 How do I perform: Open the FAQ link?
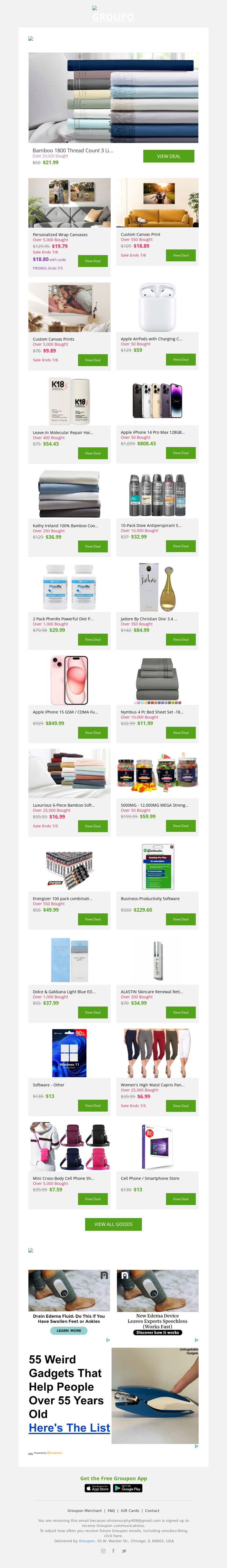111,1511
